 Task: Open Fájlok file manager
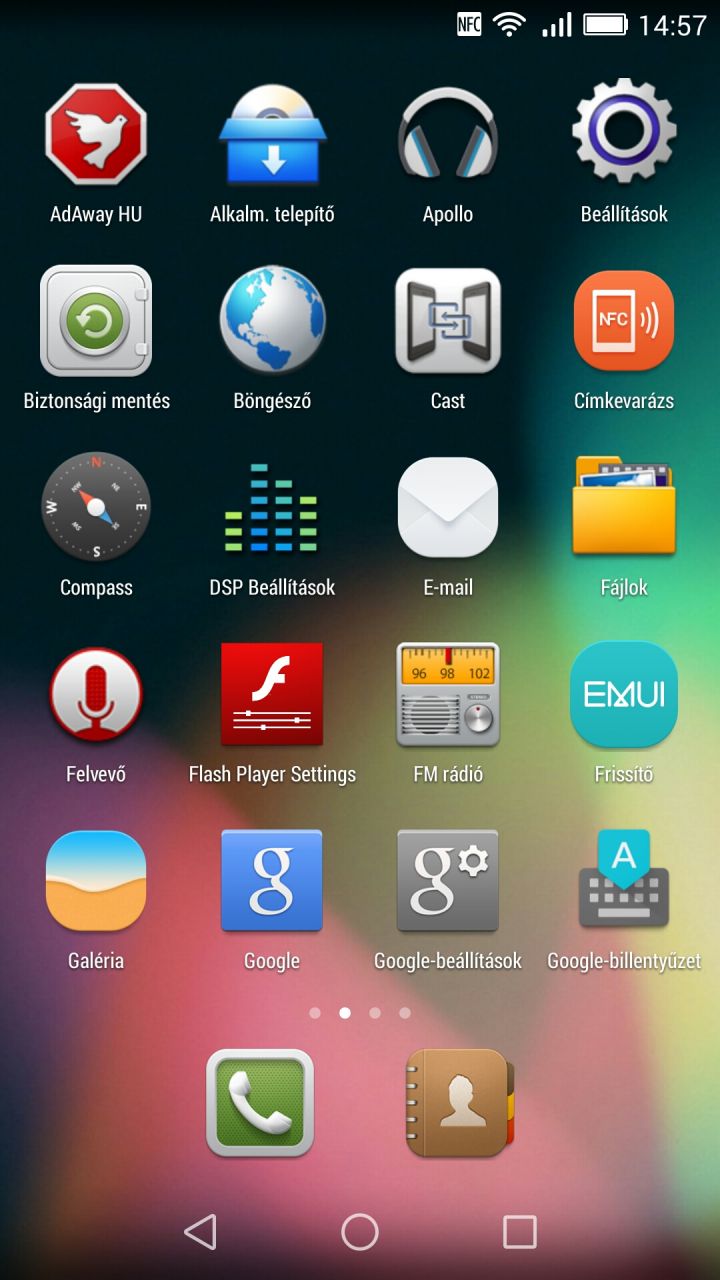[x=624, y=507]
